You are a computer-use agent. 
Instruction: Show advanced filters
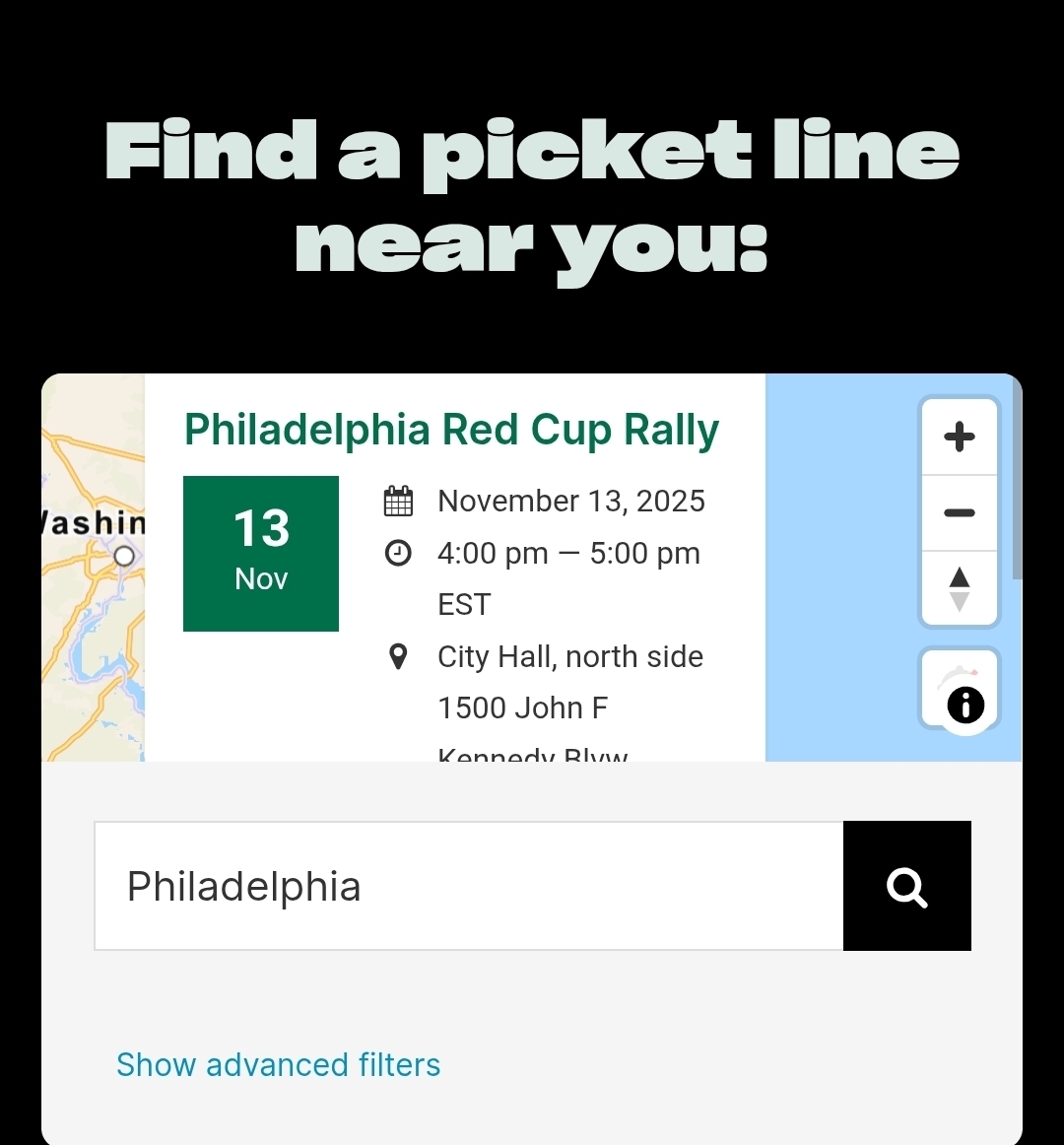(x=278, y=1065)
